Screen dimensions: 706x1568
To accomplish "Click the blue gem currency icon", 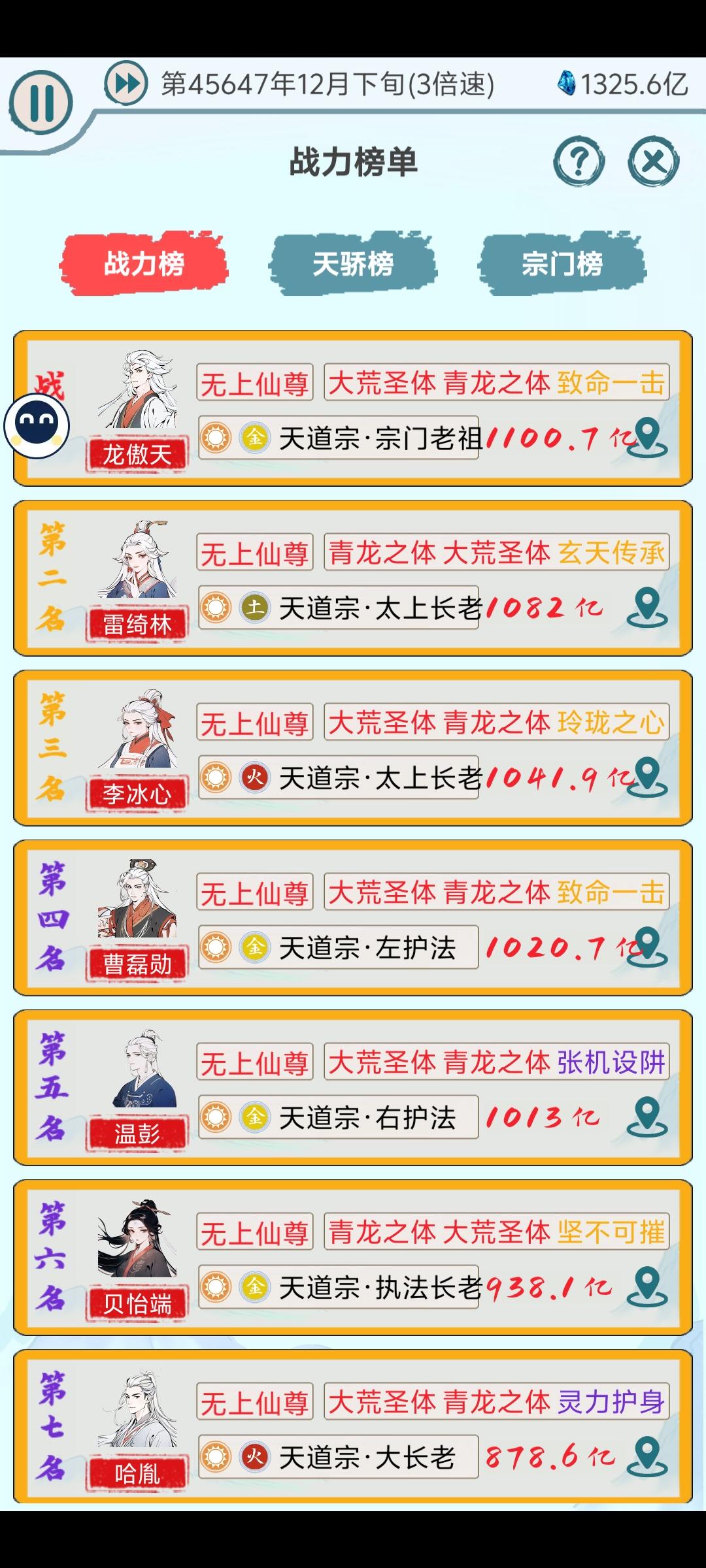I will tap(565, 84).
